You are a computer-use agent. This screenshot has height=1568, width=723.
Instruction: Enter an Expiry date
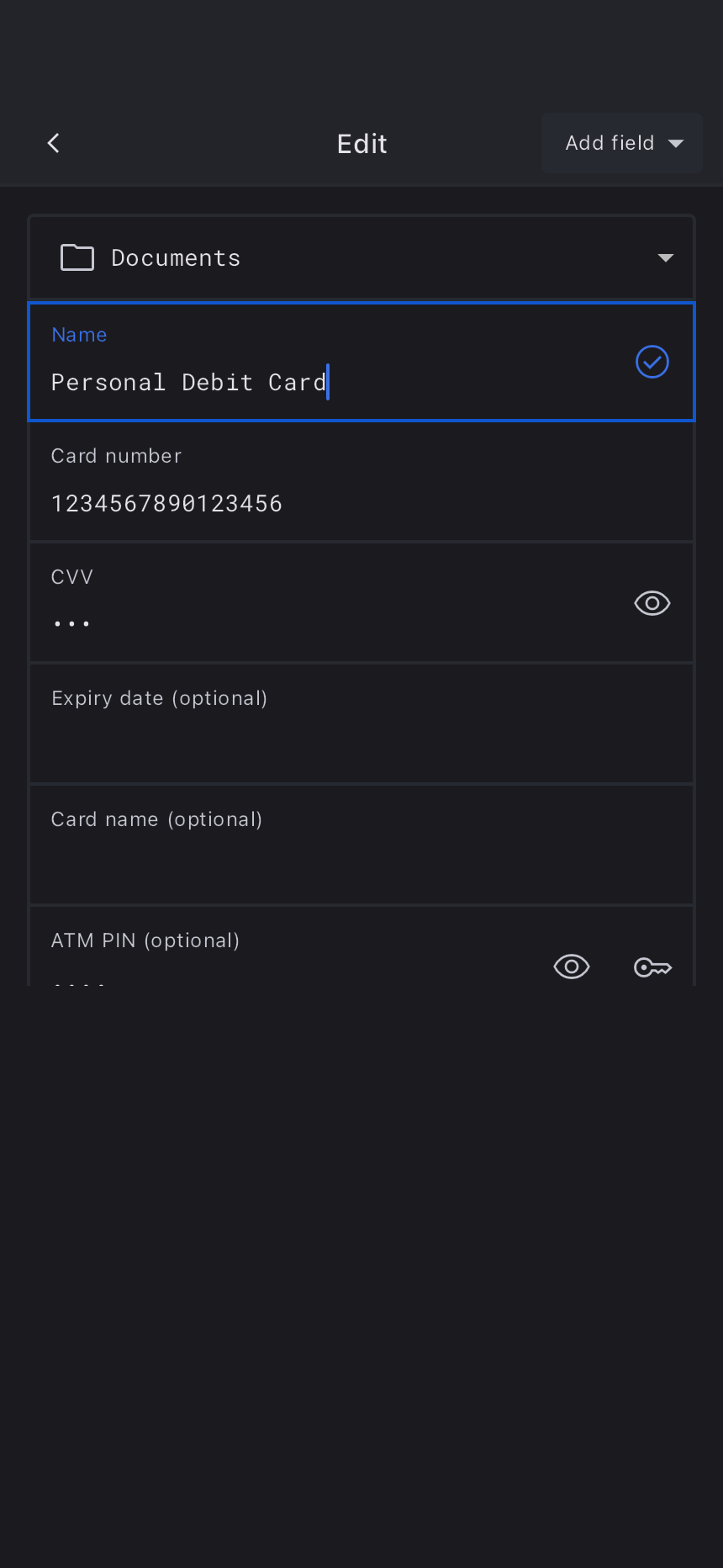[361, 734]
